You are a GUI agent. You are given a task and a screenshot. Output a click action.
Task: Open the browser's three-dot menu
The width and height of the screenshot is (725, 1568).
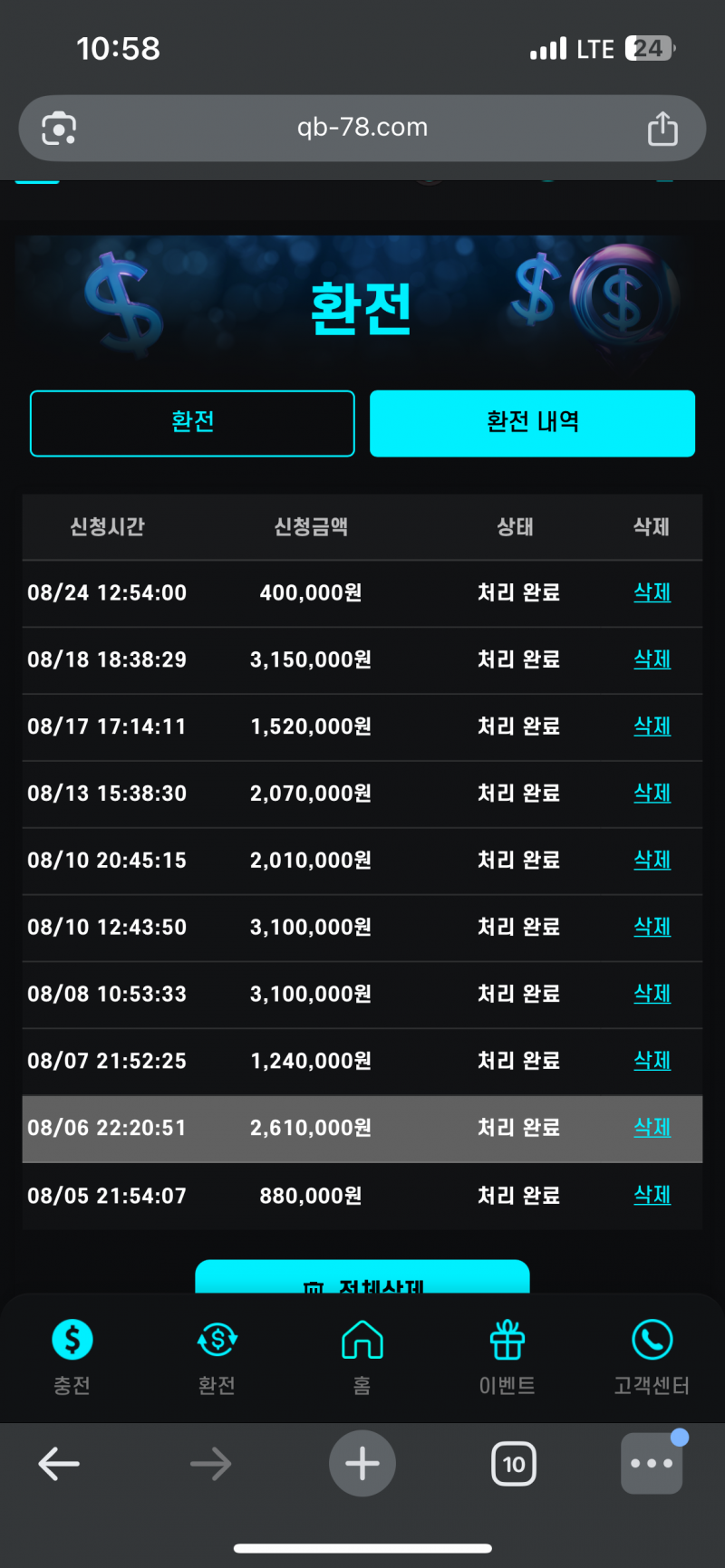coord(652,1464)
